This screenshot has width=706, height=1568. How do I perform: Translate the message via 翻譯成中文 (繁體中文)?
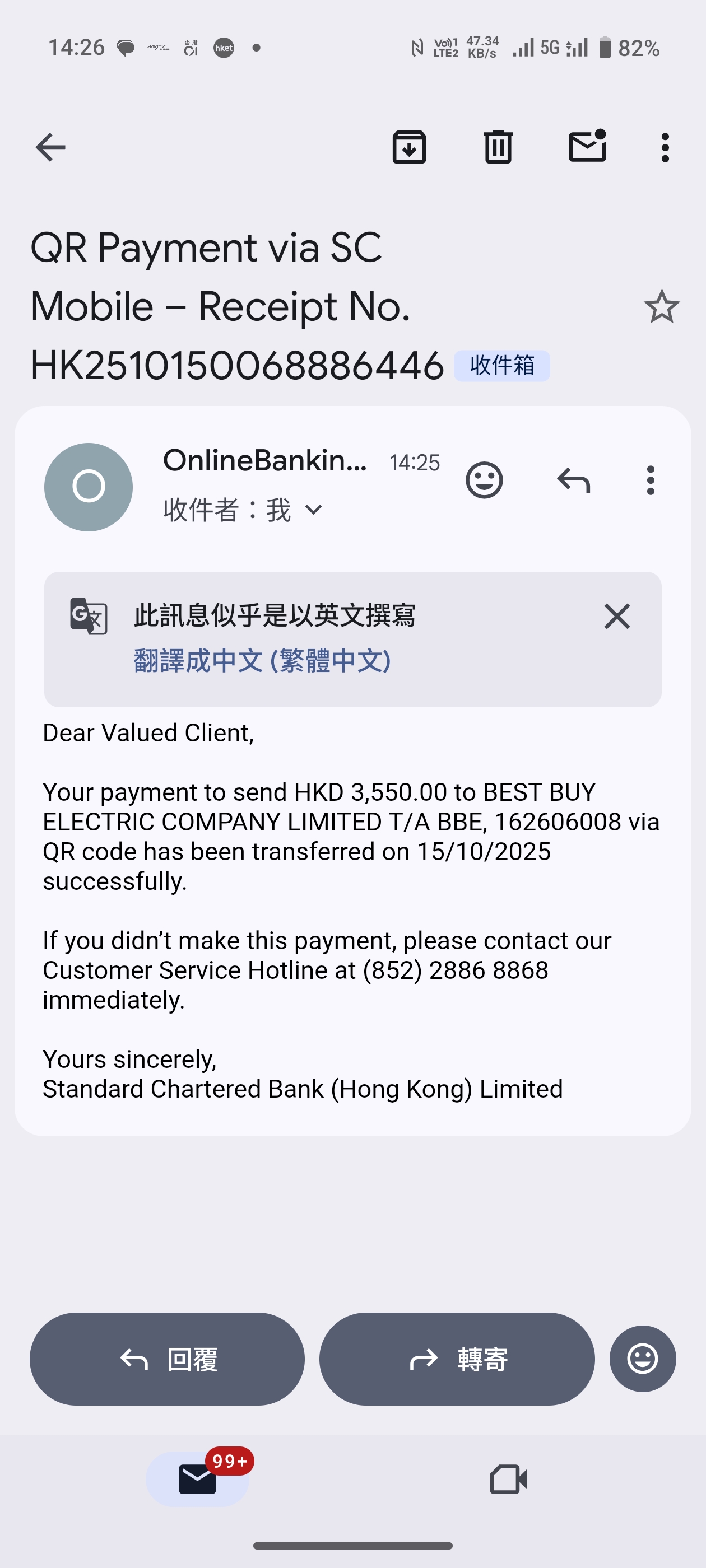click(x=262, y=660)
